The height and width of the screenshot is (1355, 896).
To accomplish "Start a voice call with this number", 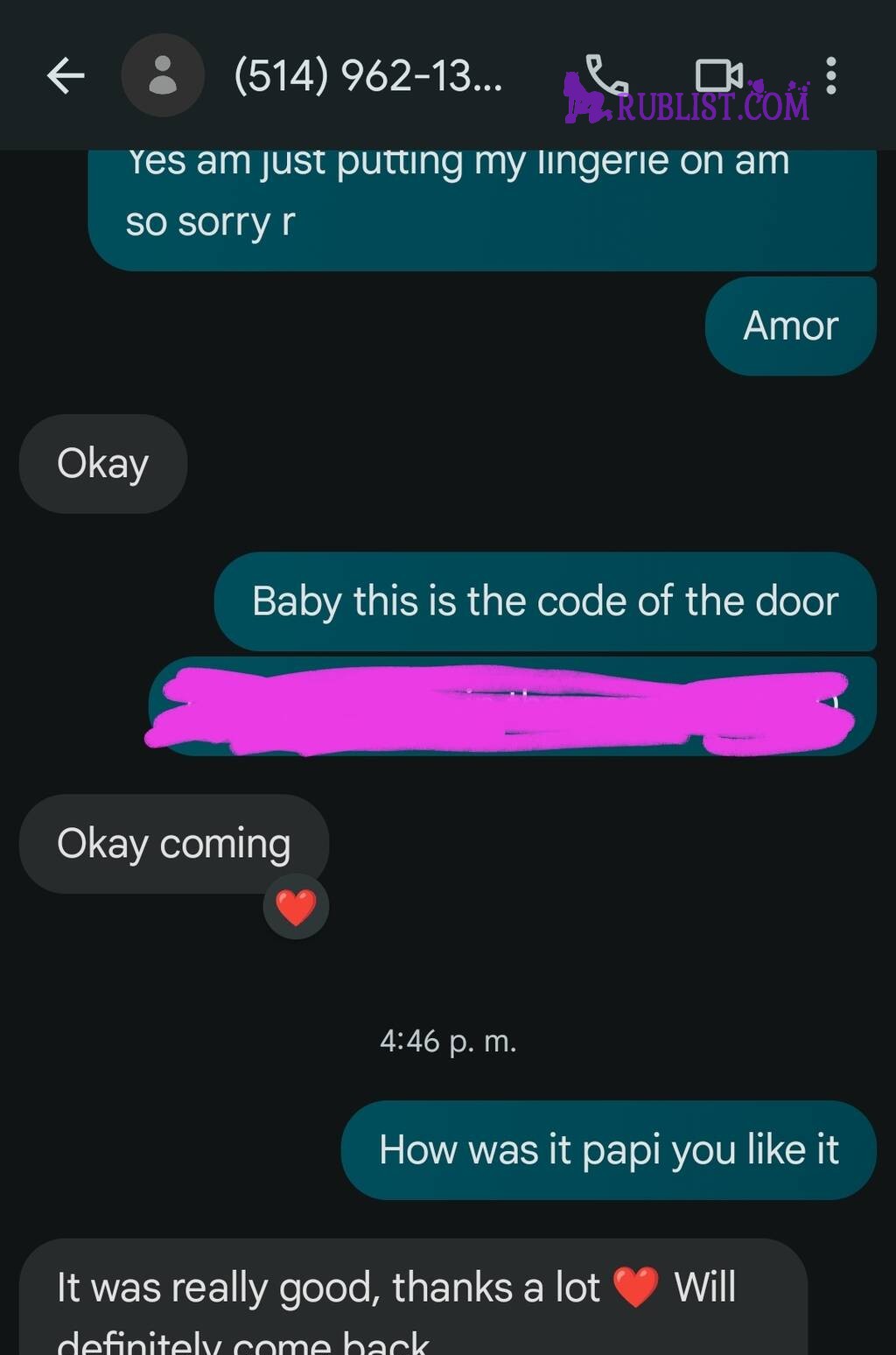I will click(x=605, y=74).
